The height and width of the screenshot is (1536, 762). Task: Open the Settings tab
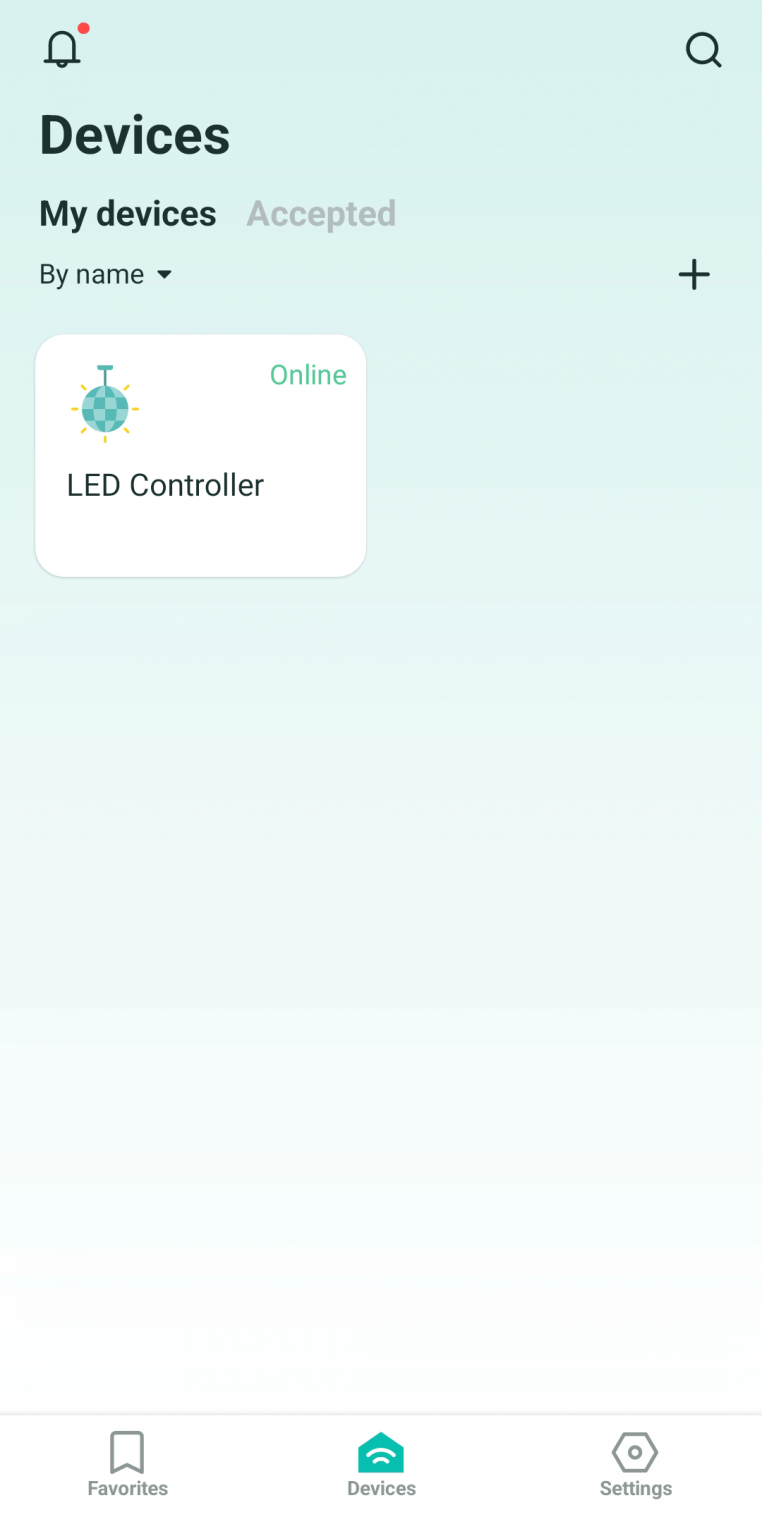tap(635, 1465)
